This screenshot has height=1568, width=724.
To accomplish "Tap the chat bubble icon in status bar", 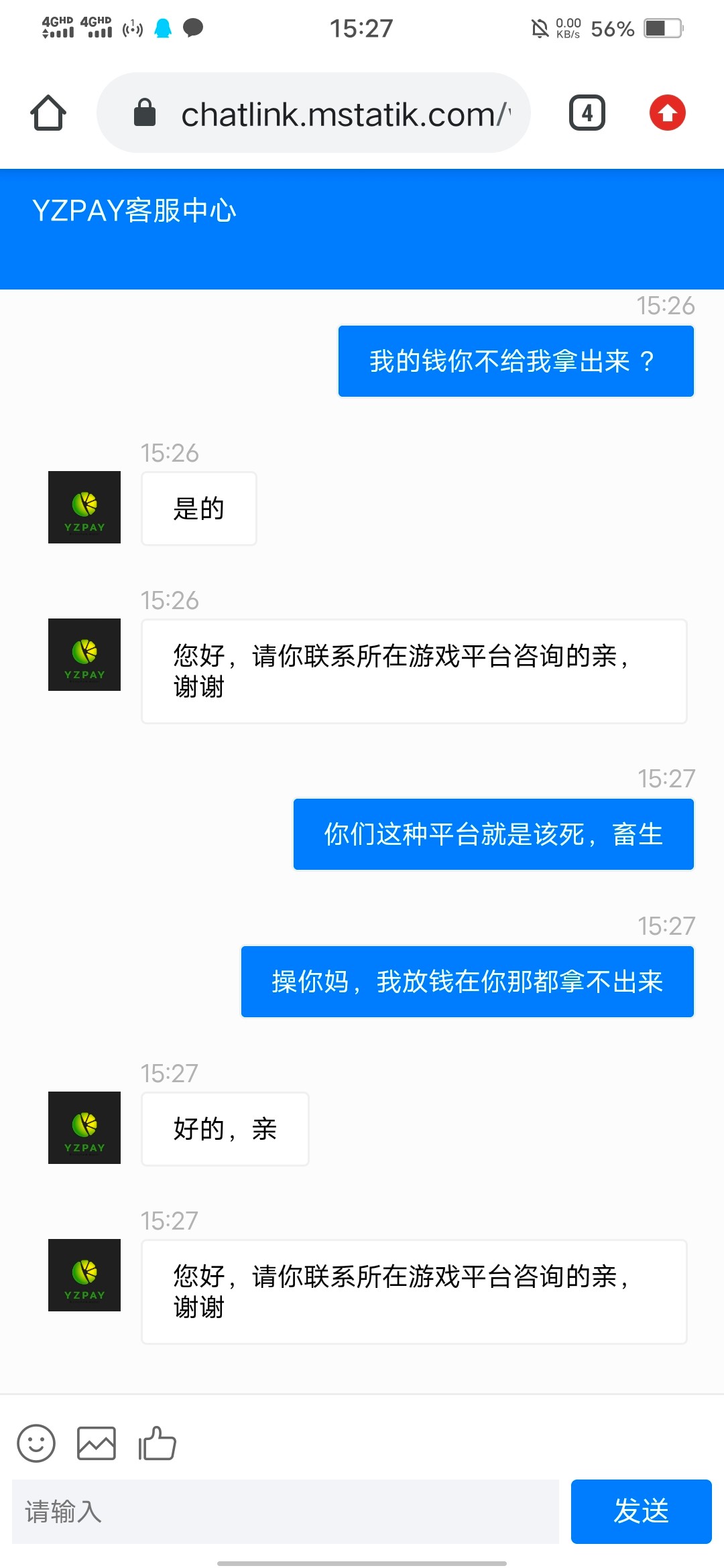I will pos(193,28).
